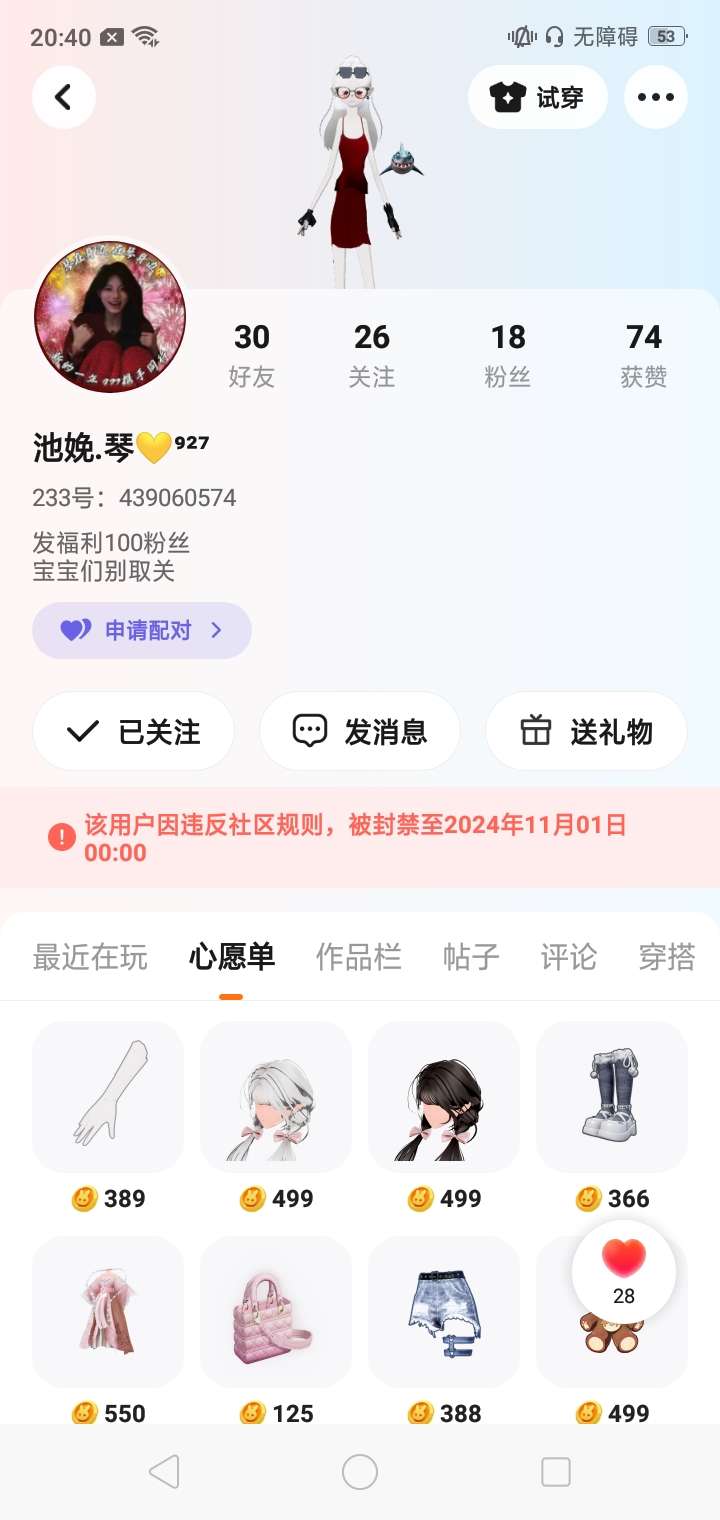This screenshot has height=1520, width=720.
Task: Go back using the top-left arrow
Action: point(64,97)
